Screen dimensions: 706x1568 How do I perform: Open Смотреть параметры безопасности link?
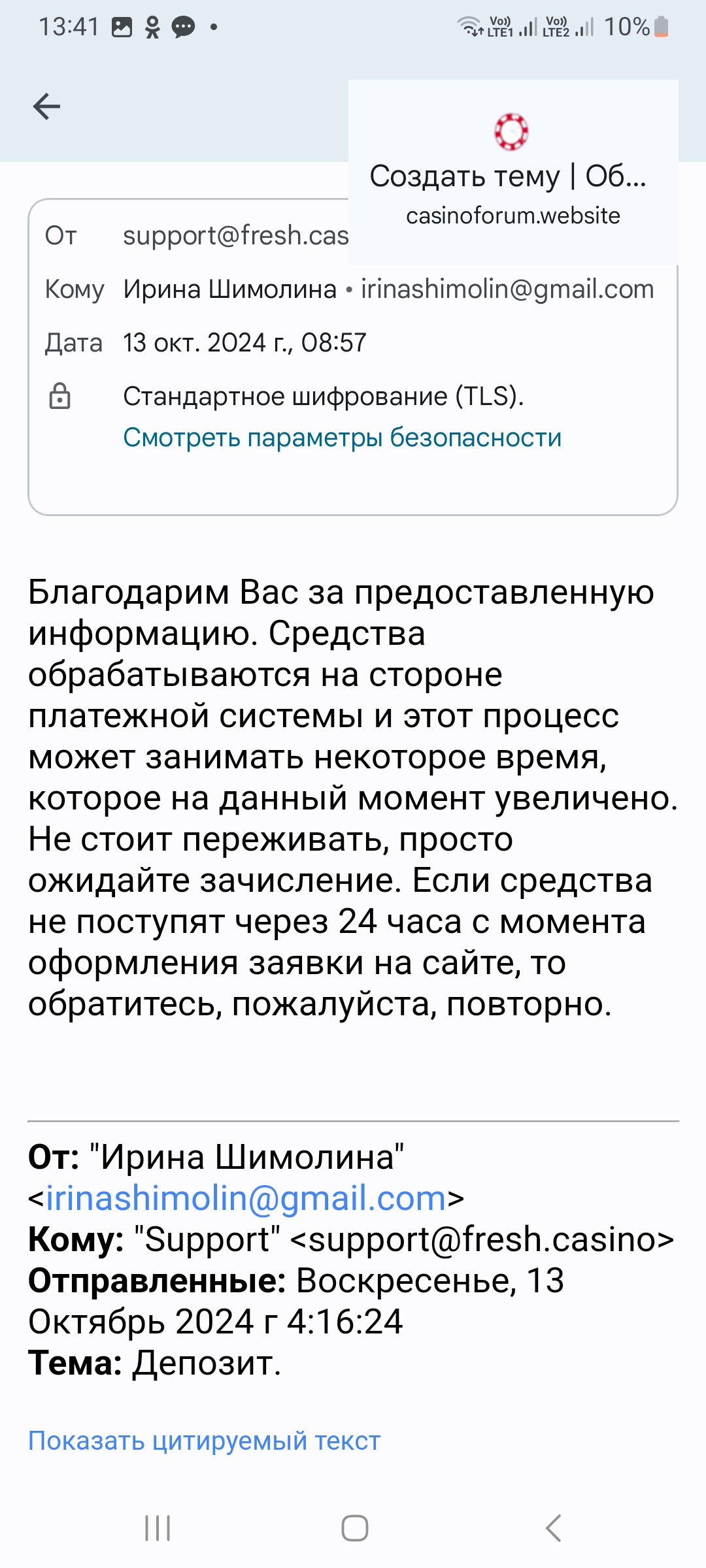(342, 438)
